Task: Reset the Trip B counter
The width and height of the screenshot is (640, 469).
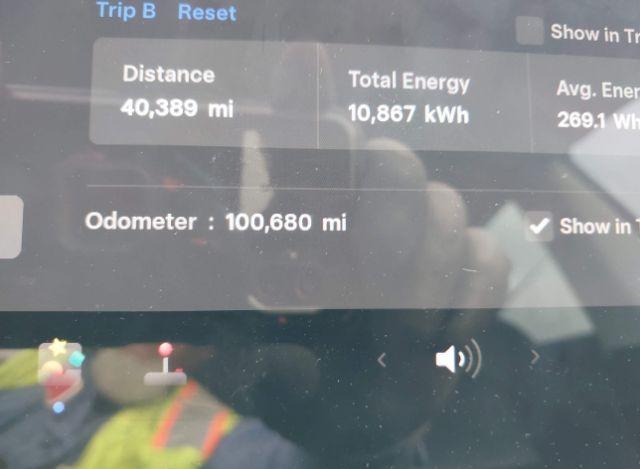Action: pyautogui.click(x=207, y=13)
